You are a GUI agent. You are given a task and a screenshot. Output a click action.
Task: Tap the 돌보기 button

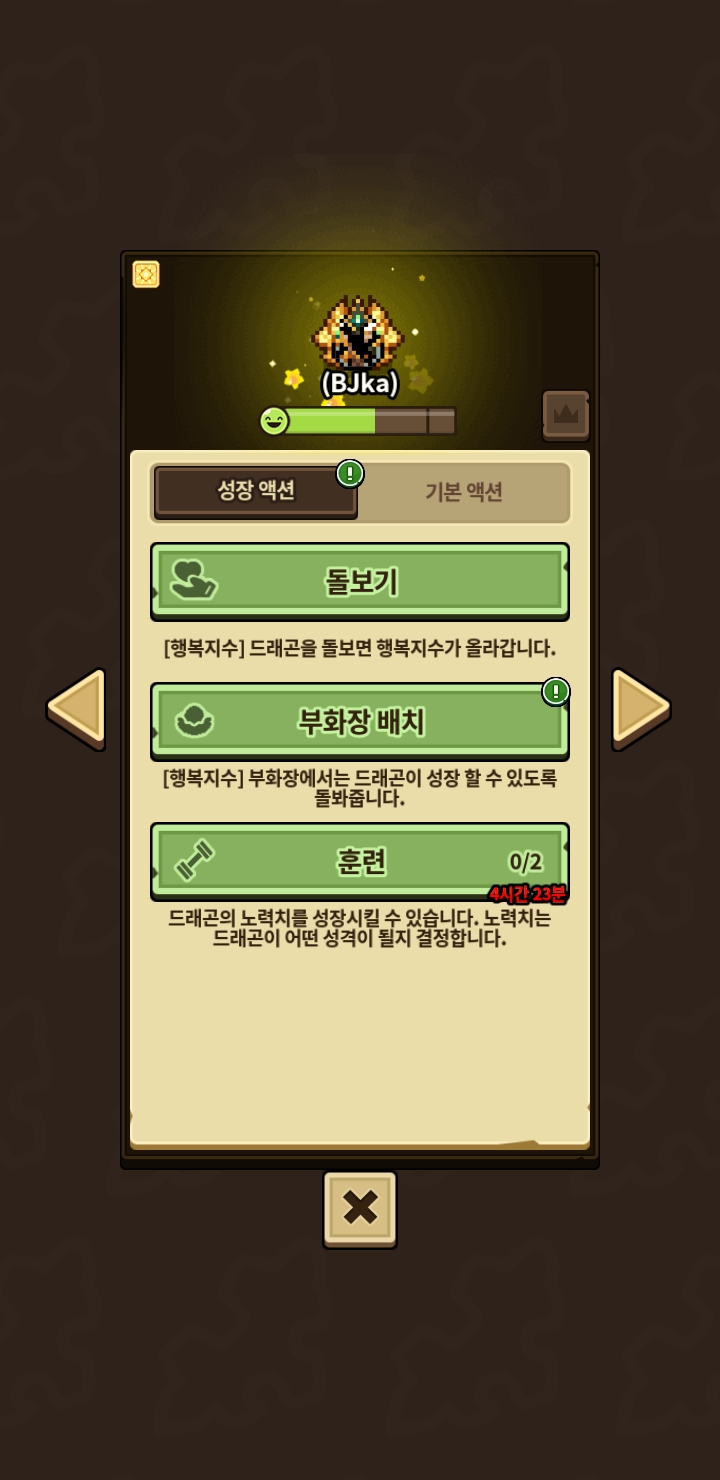360,581
